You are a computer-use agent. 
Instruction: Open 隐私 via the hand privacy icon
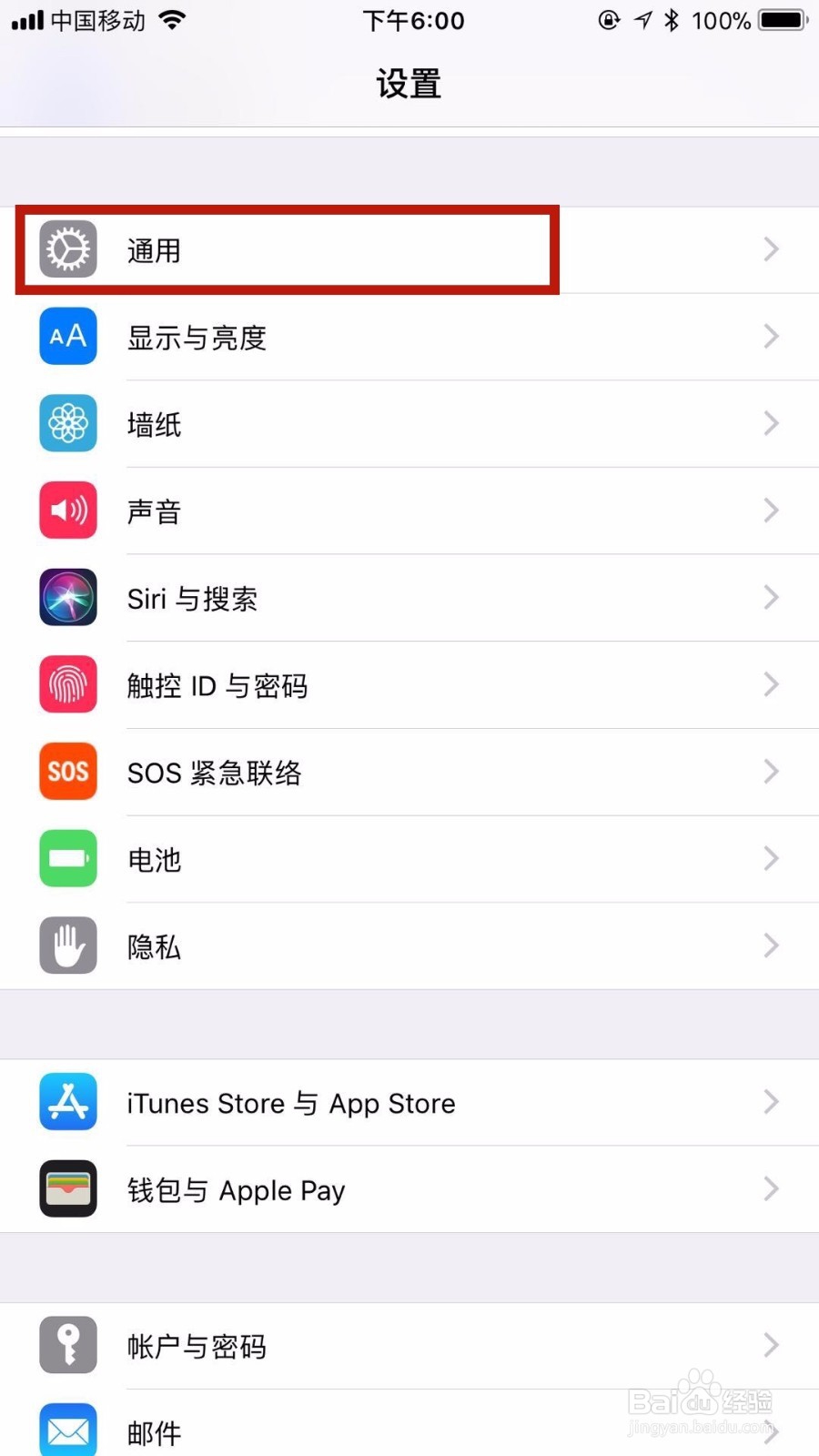[x=67, y=945]
